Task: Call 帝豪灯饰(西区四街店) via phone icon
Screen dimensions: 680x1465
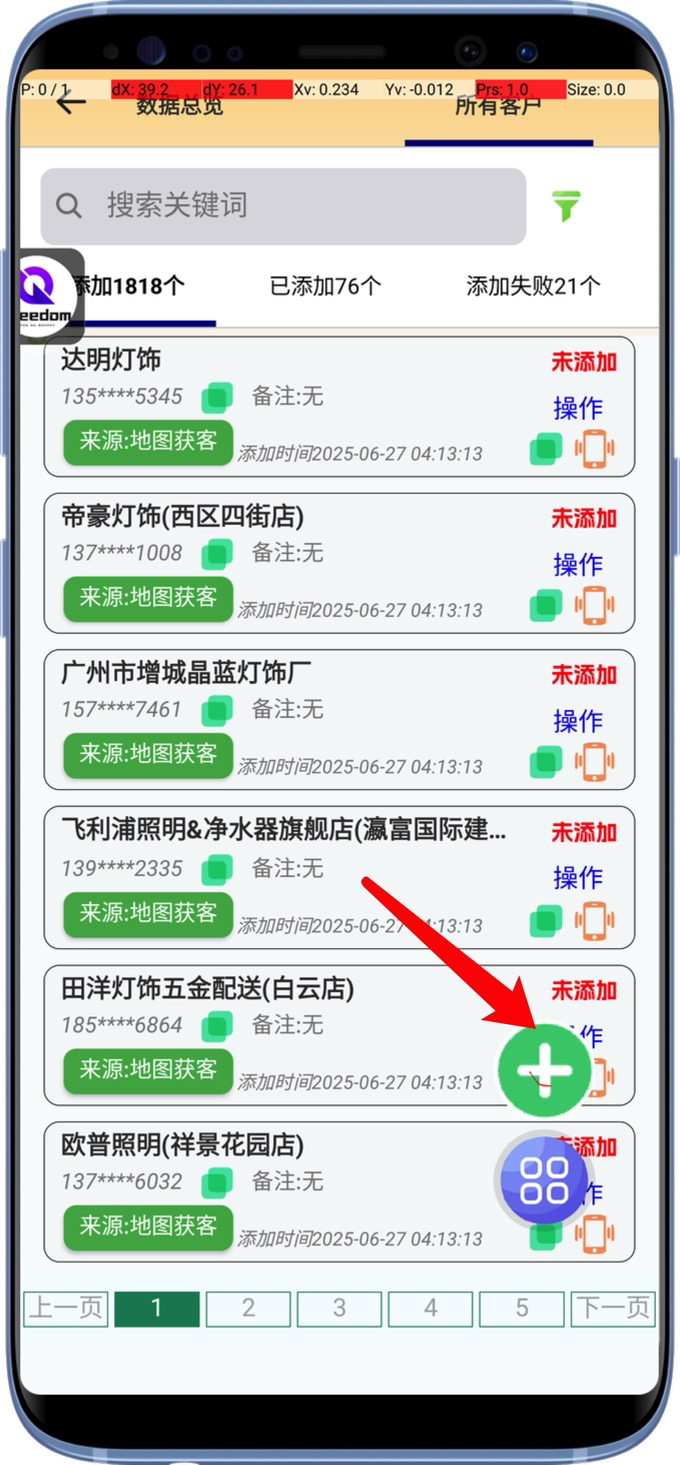Action: 595,605
